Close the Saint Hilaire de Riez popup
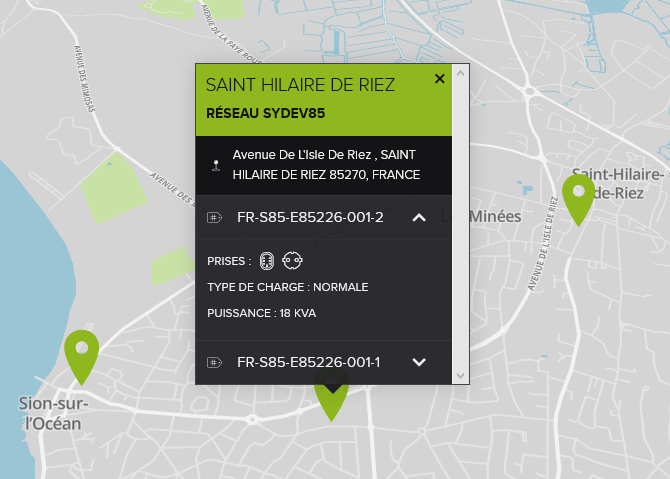The width and height of the screenshot is (670, 479). pos(440,79)
